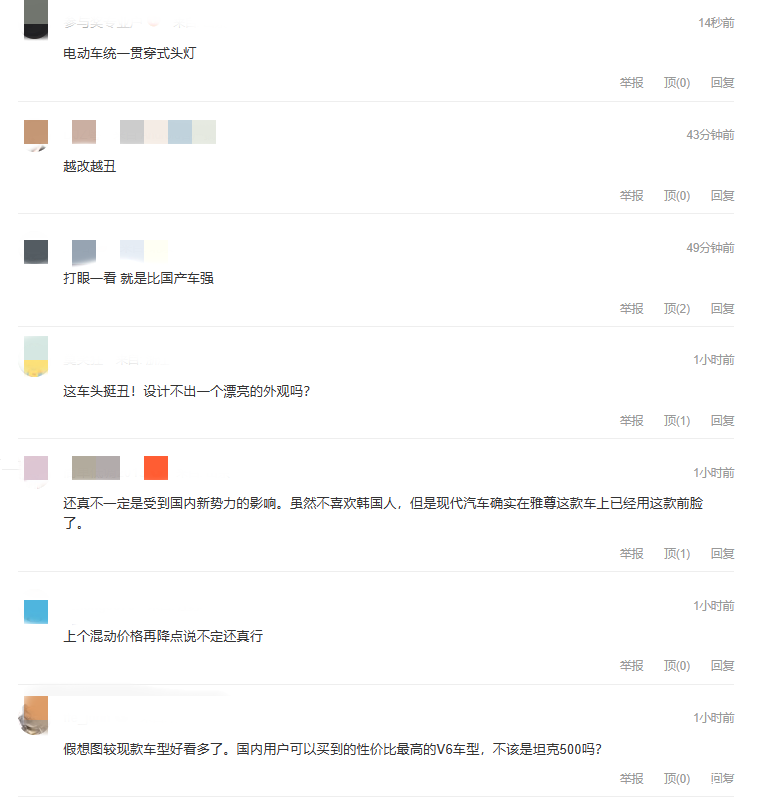Viewport: 757px width, 800px height.
Task: Report the comment 上个混动价格再降点
Action: [631, 666]
